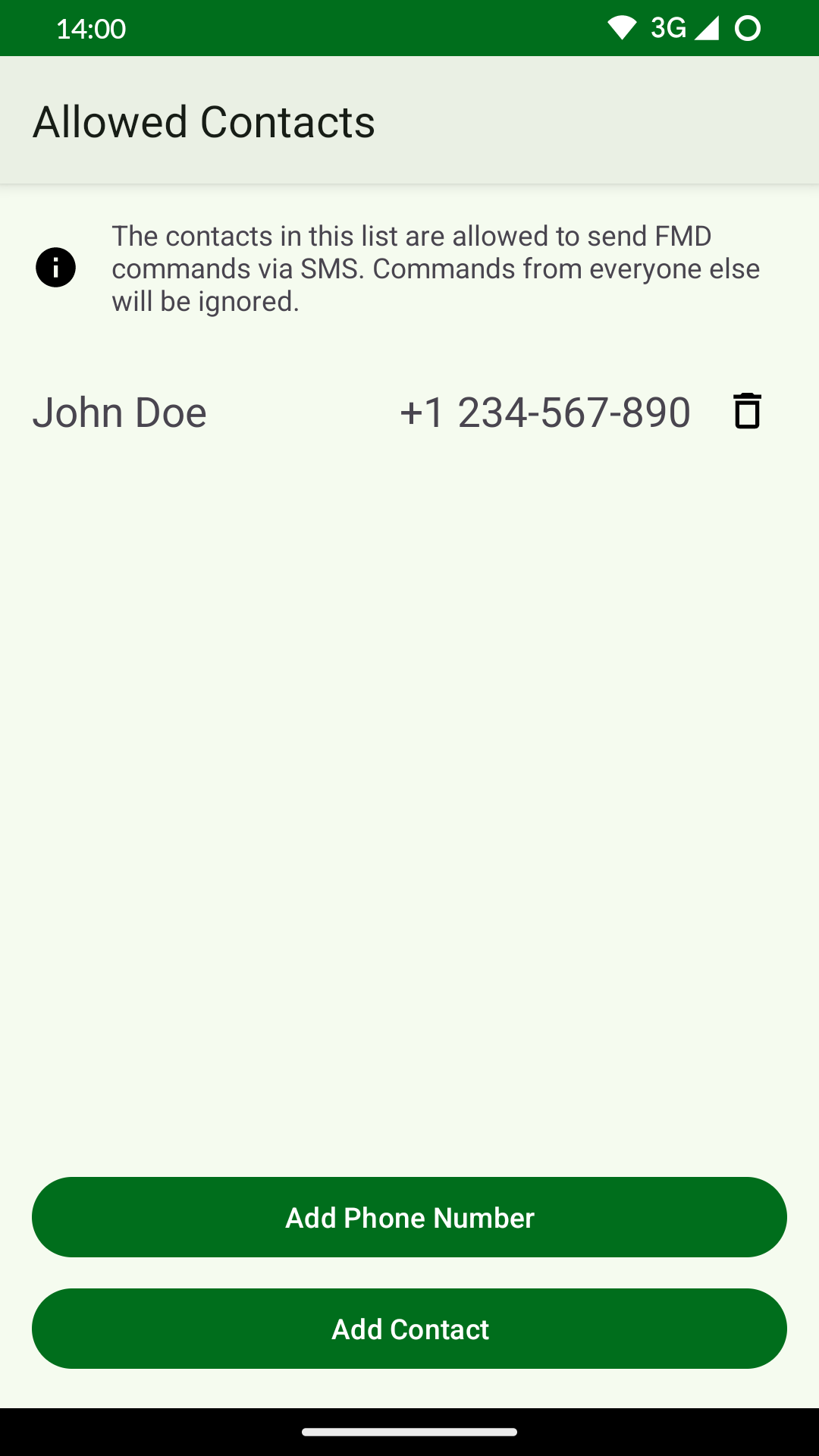Choose Add Contact to allow someone
Screen dimensions: 819x1456
click(x=409, y=1329)
